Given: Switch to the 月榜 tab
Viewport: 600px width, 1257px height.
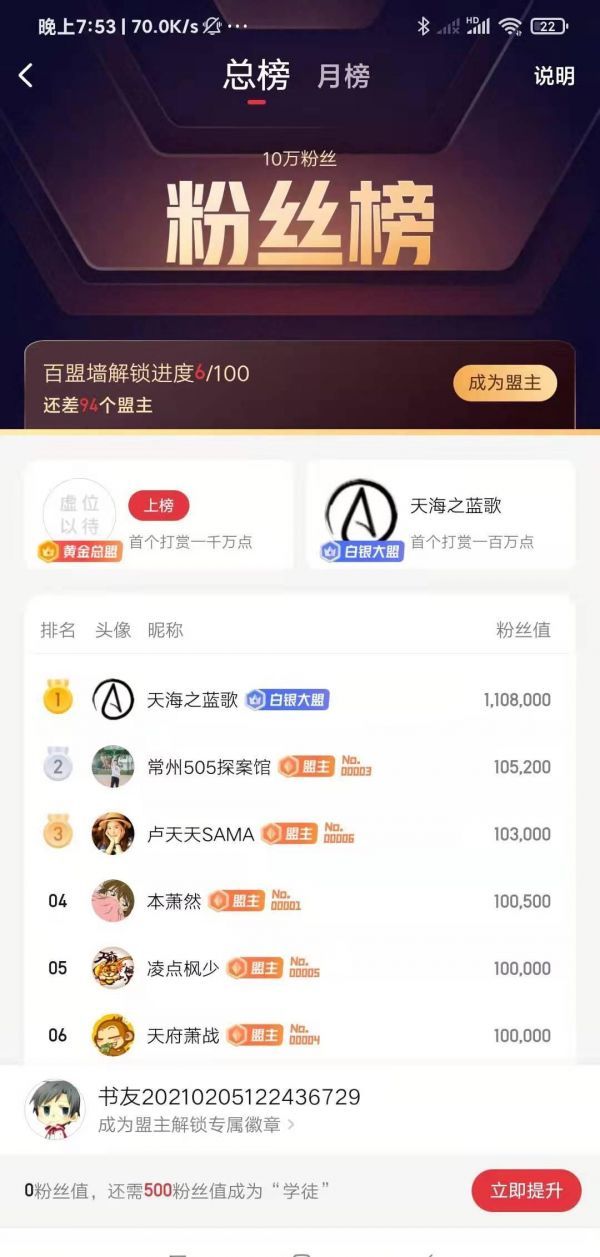Looking at the screenshot, I should (x=343, y=76).
